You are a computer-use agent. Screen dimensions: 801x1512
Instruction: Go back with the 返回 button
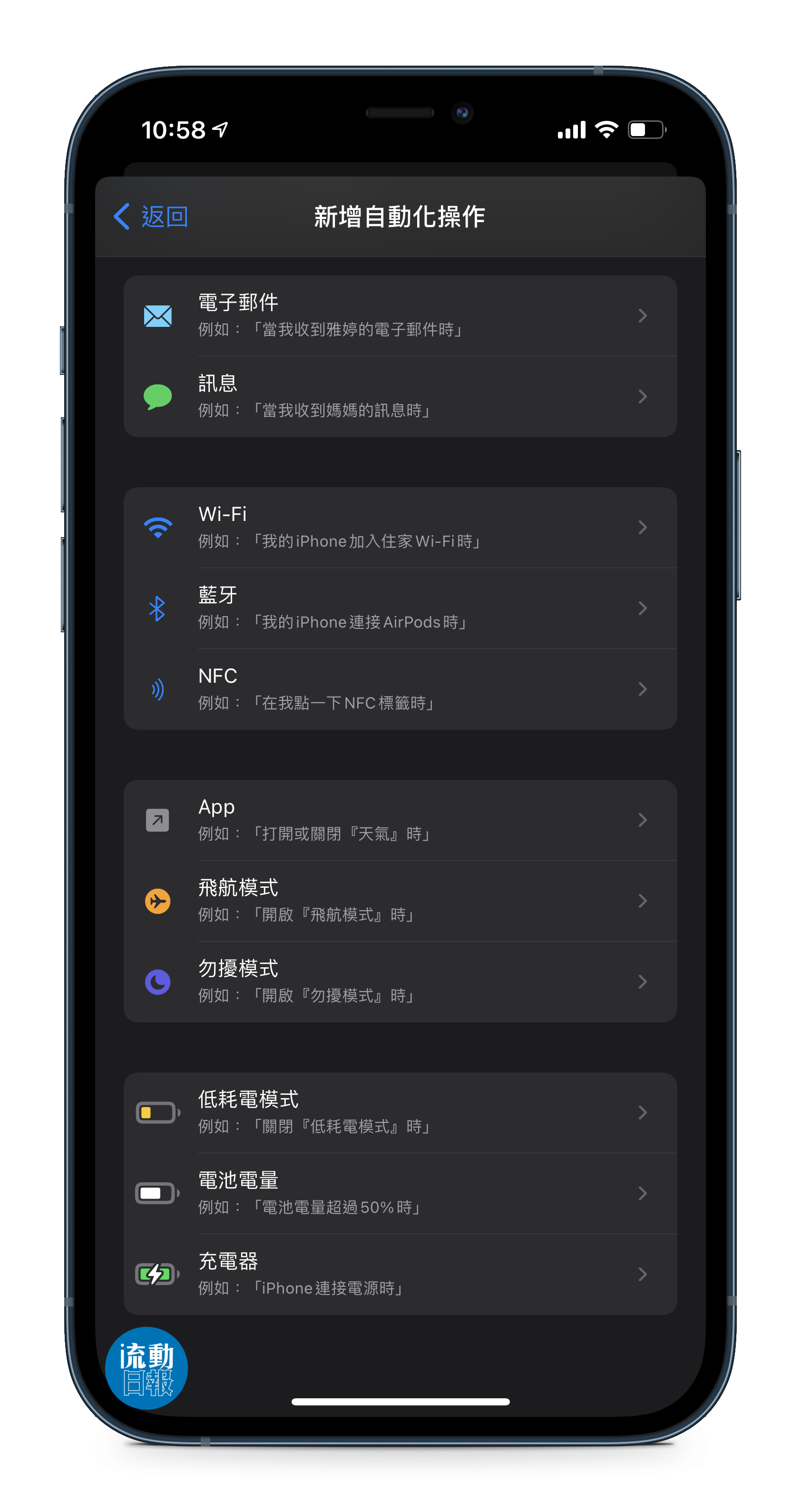click(151, 216)
